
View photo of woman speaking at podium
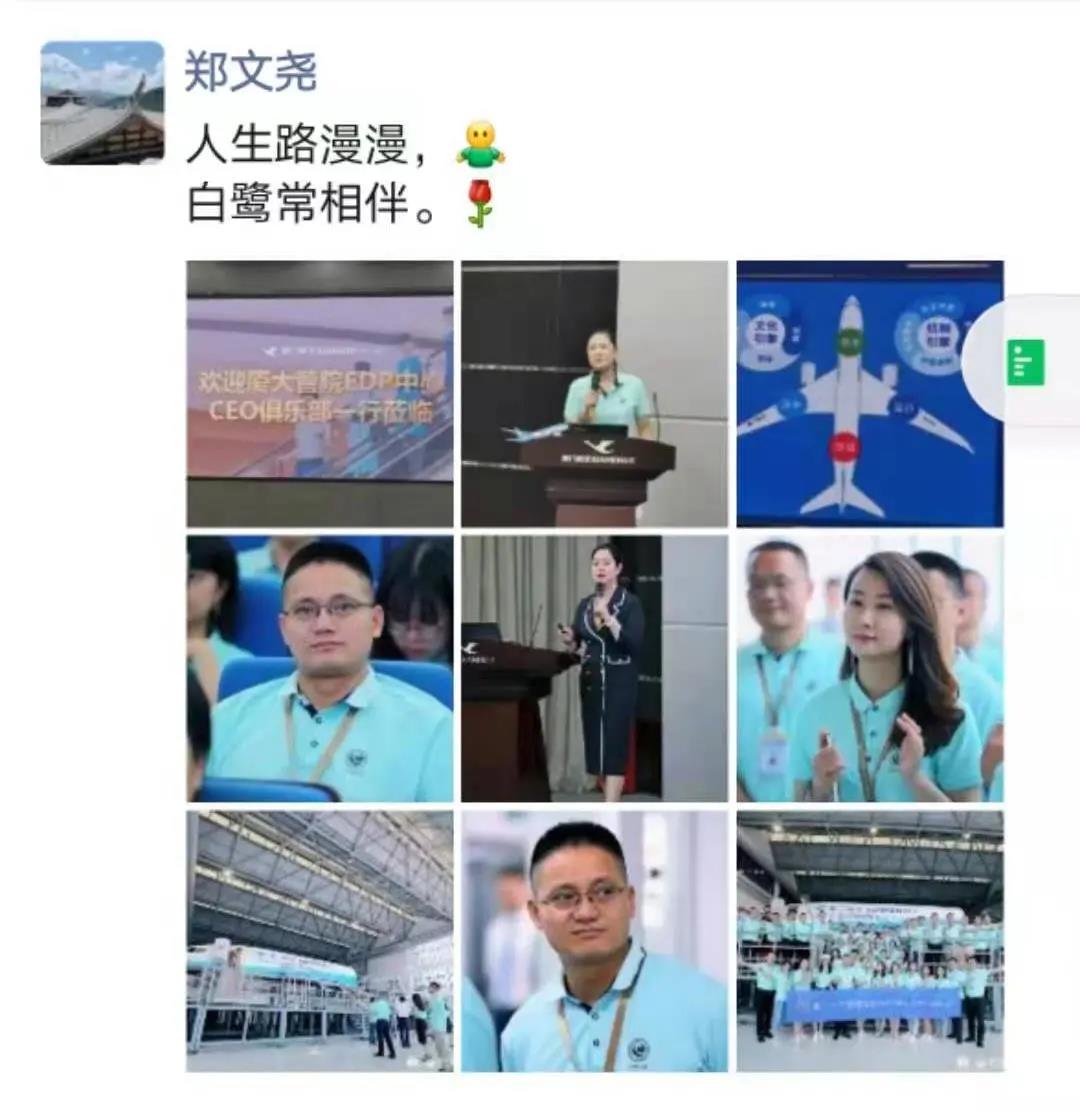click(594, 393)
